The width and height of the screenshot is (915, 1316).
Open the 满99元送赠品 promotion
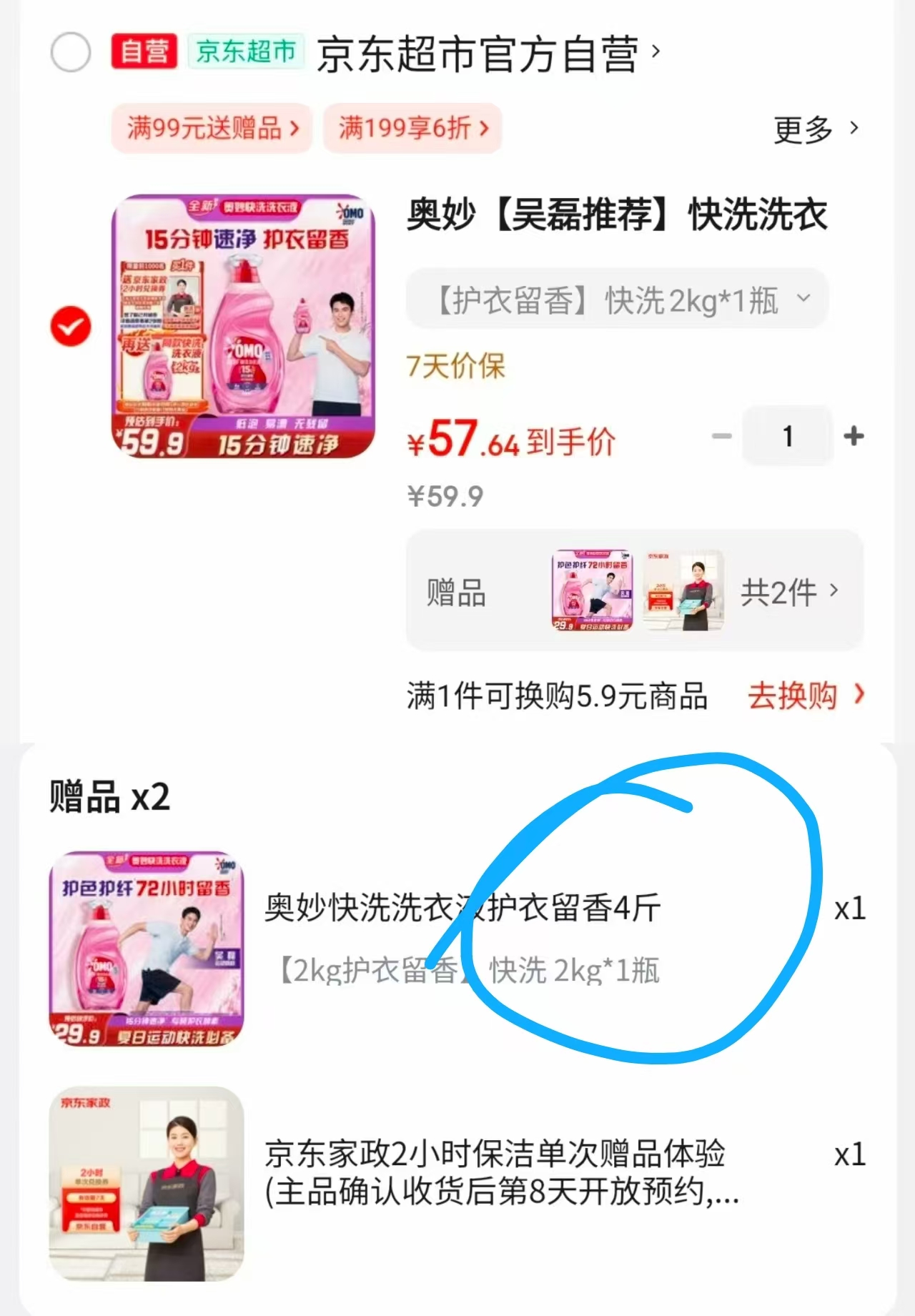(x=212, y=129)
